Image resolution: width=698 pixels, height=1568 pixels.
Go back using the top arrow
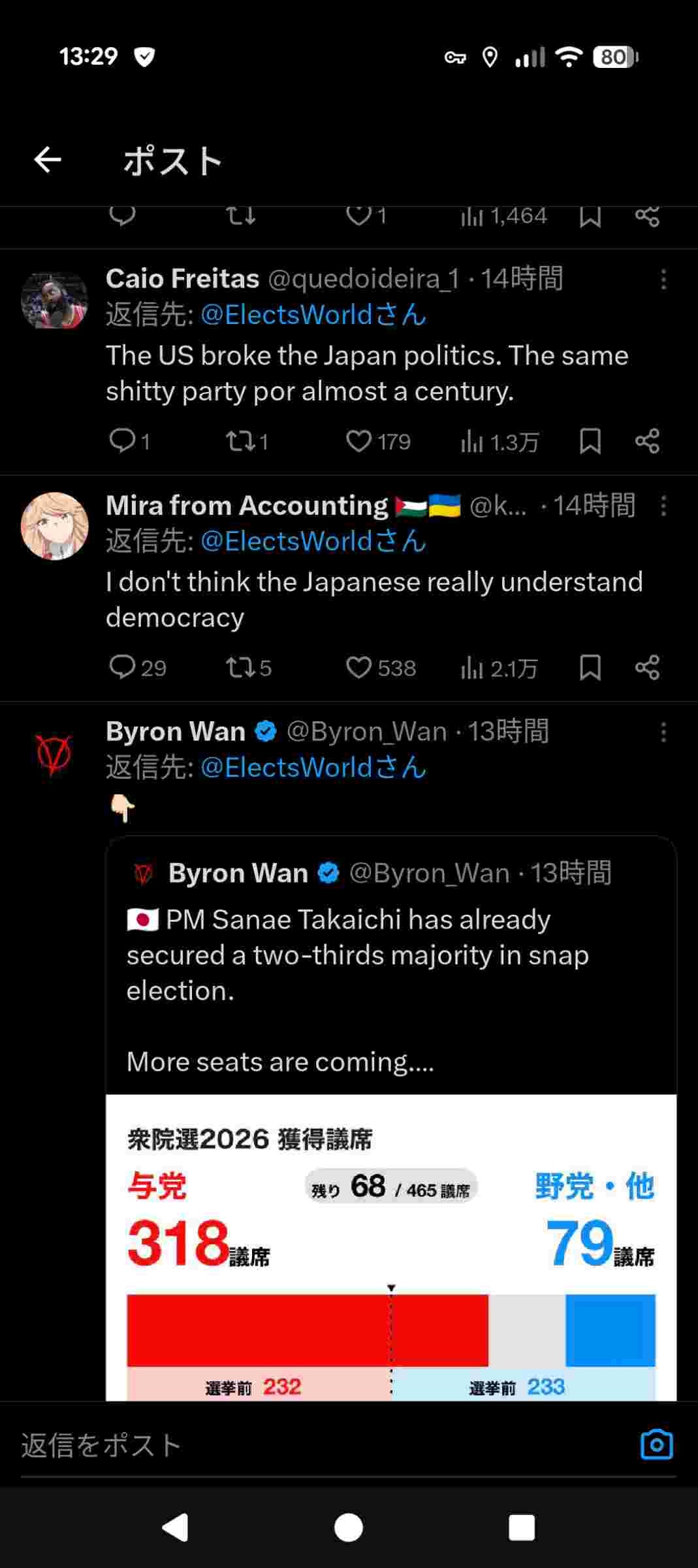[x=48, y=159]
